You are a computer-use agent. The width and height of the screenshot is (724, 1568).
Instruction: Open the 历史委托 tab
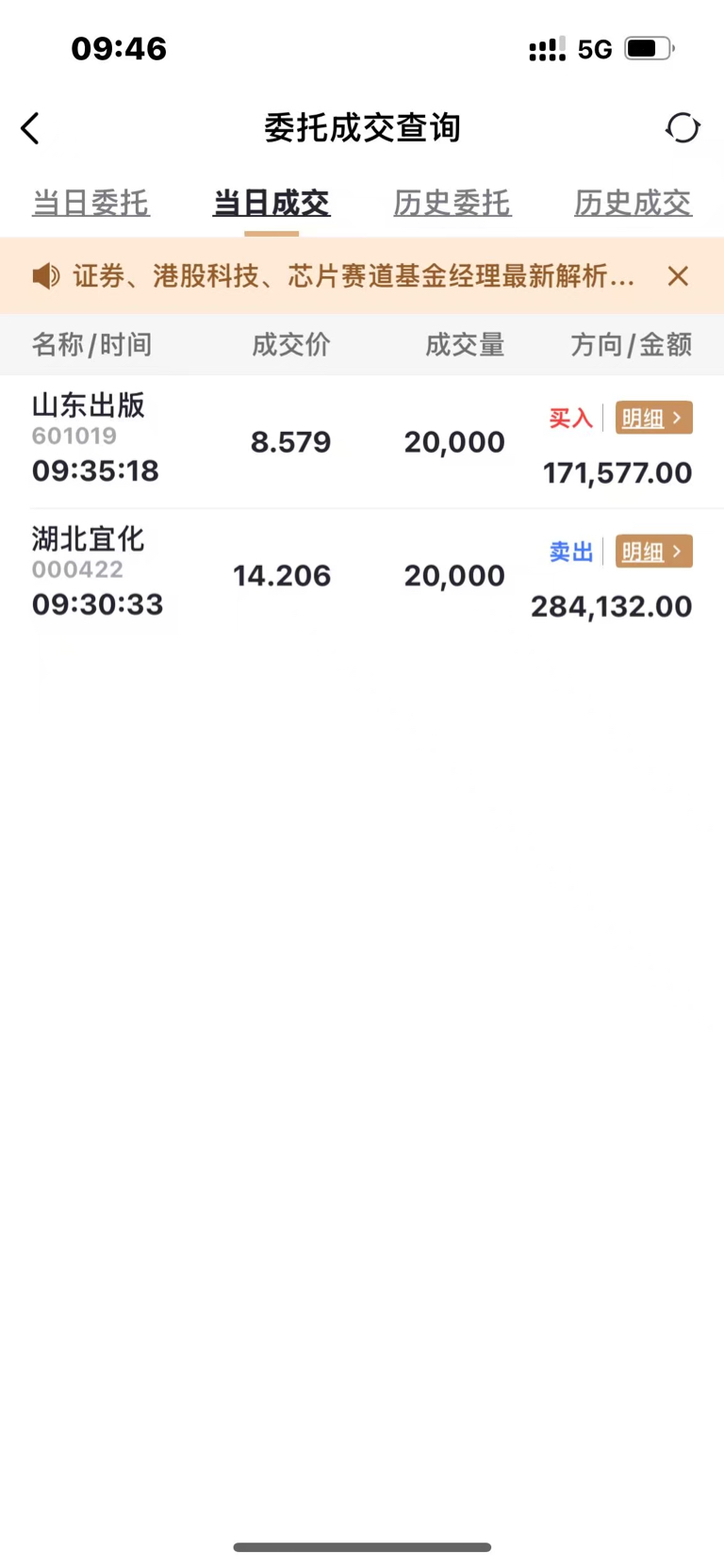tap(452, 203)
